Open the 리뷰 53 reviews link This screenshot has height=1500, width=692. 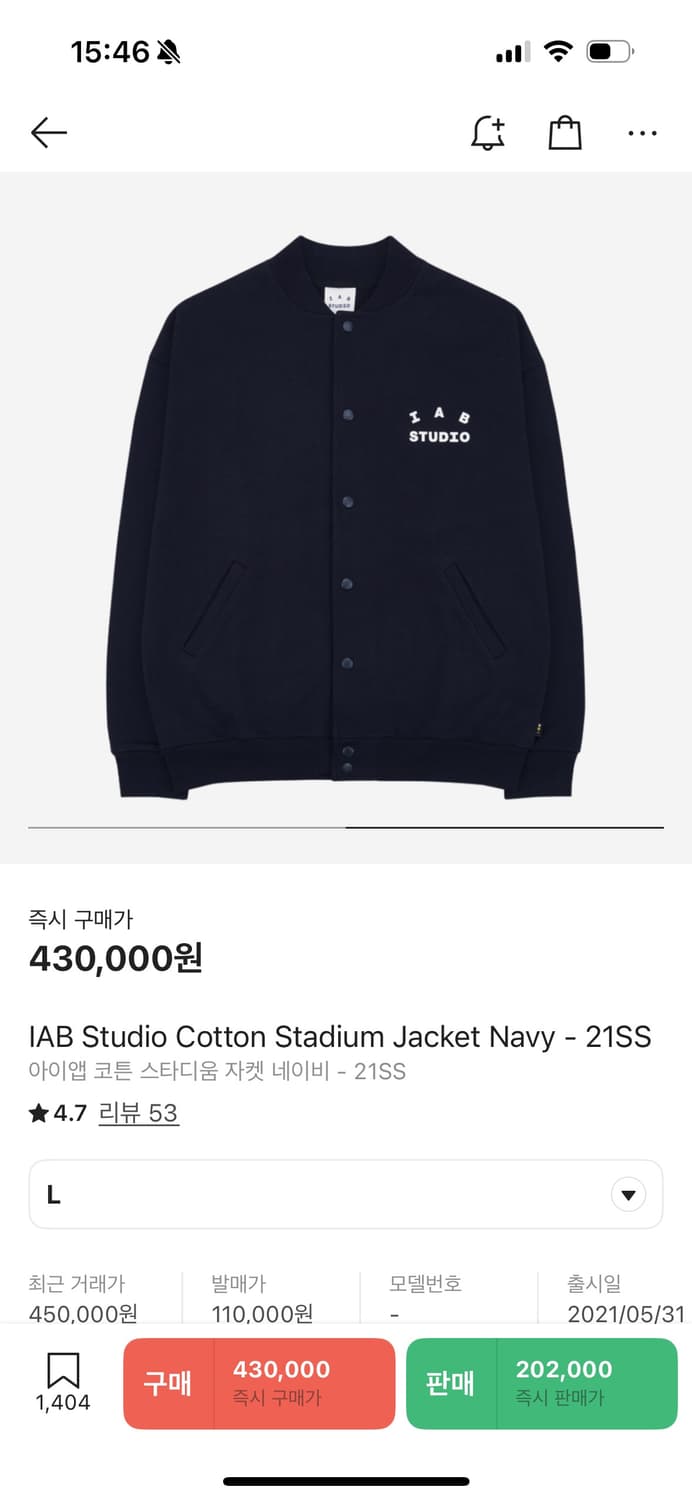coord(138,1113)
